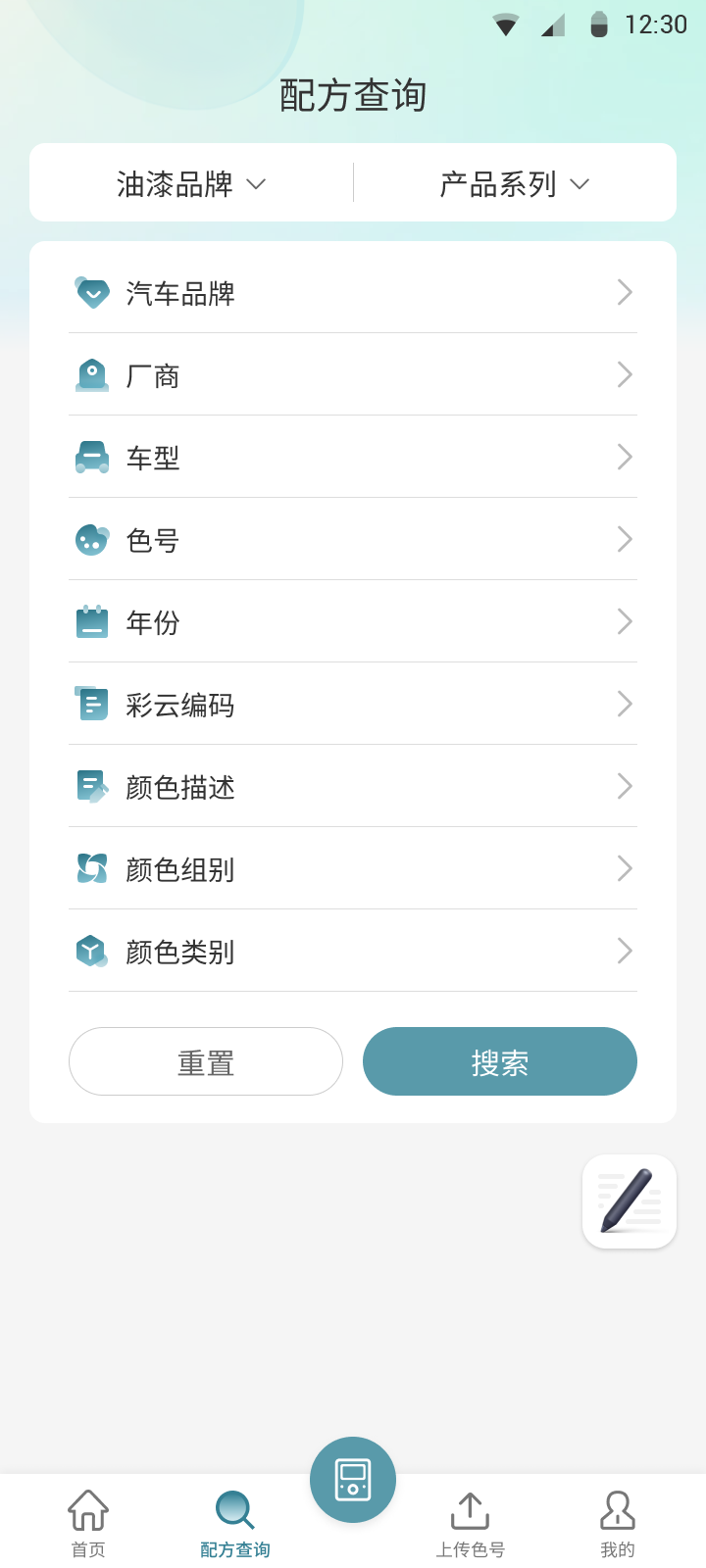Screen dimensions: 706x1568
Task: Tap the center scanner button in bottom navigation
Action: 353,1480
